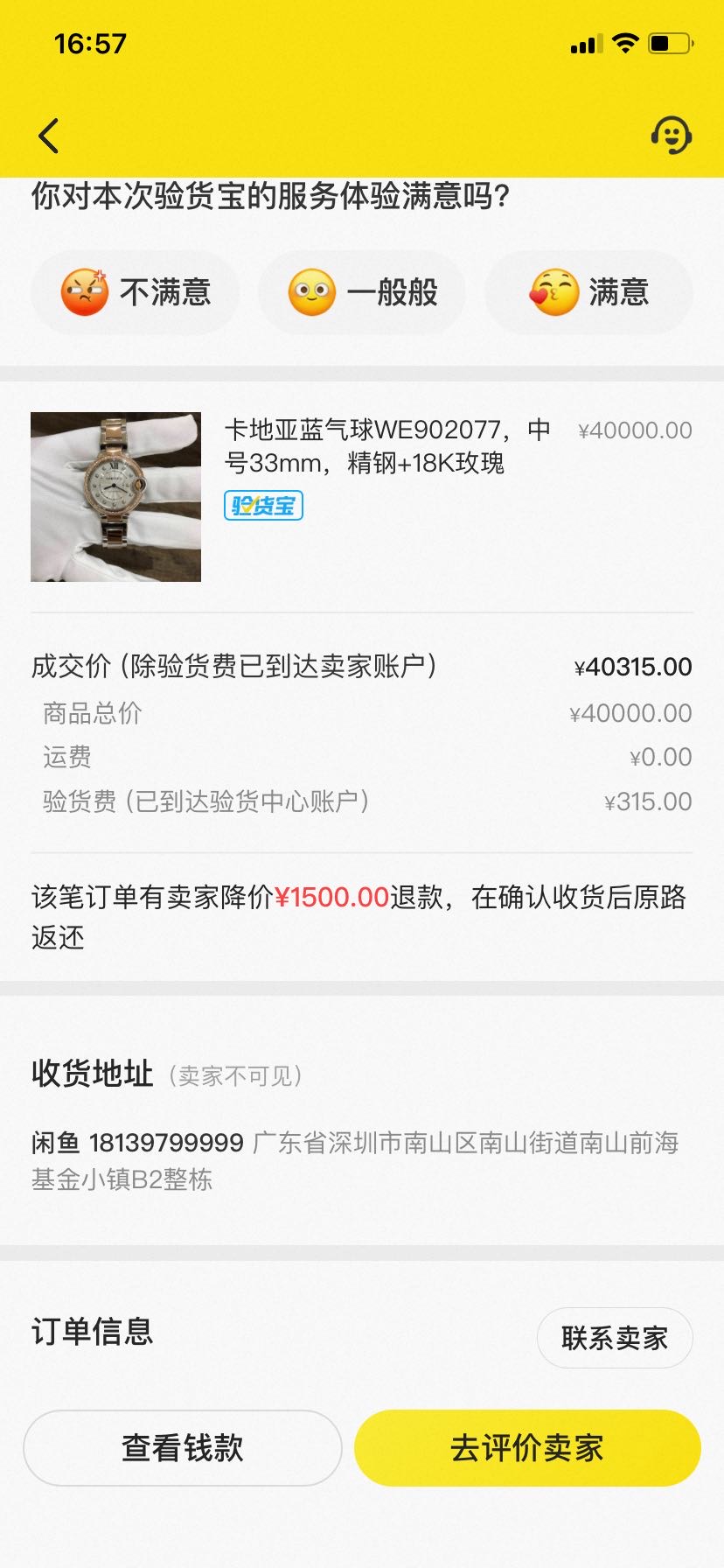Screen dimensions: 724x1568
Task: Tap 去评价卖家 to review the seller
Action: click(527, 1448)
